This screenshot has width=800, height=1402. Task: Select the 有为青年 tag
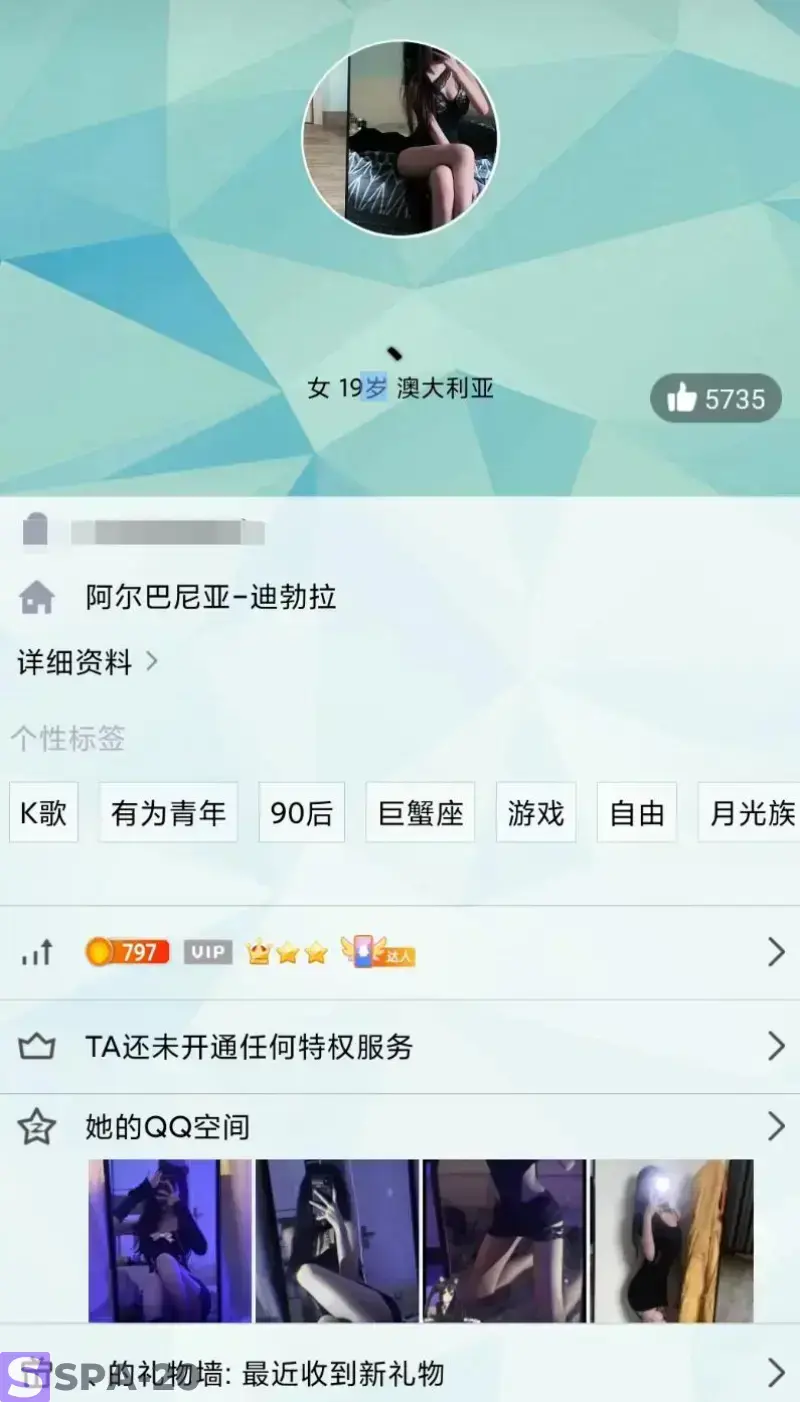(x=168, y=813)
